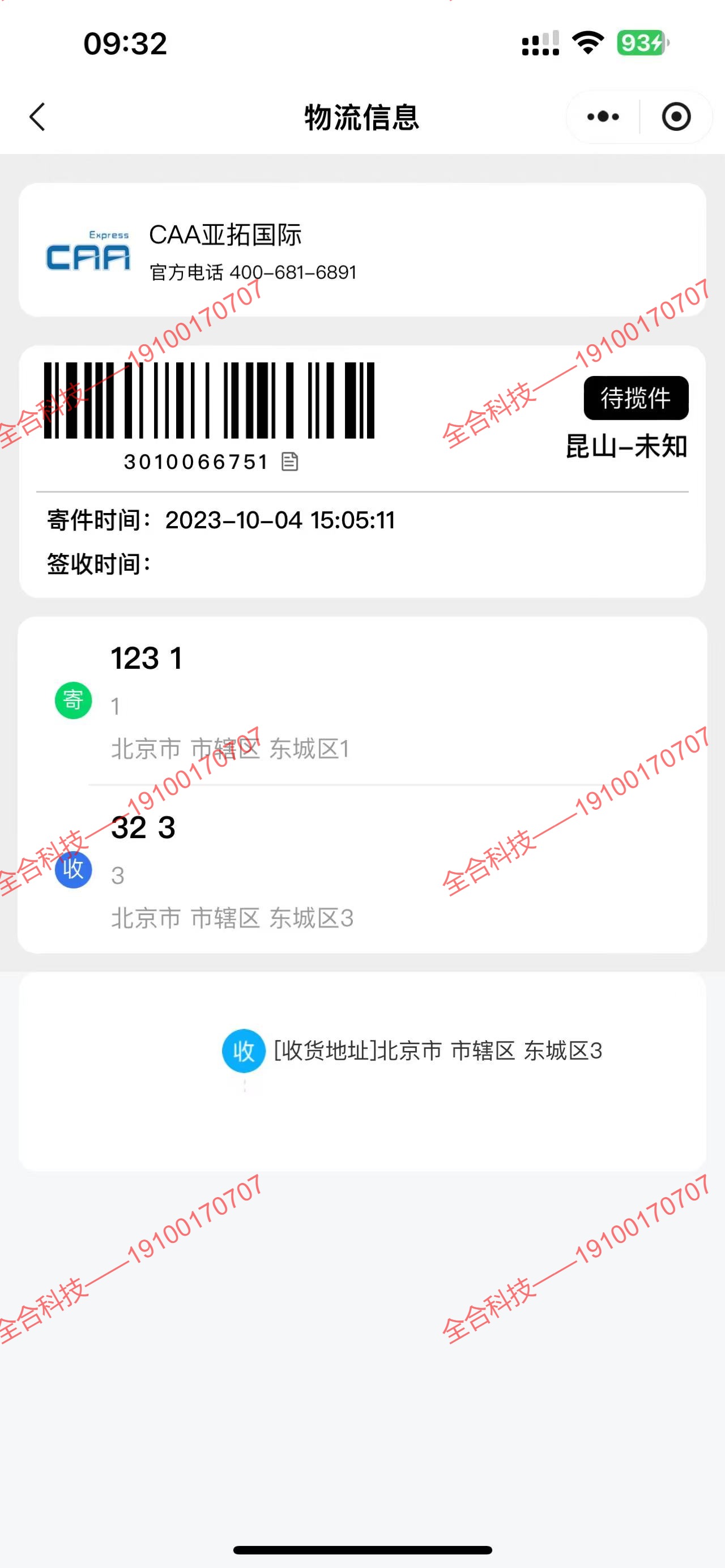Copy tracking number 3010066751

[x=290, y=462]
